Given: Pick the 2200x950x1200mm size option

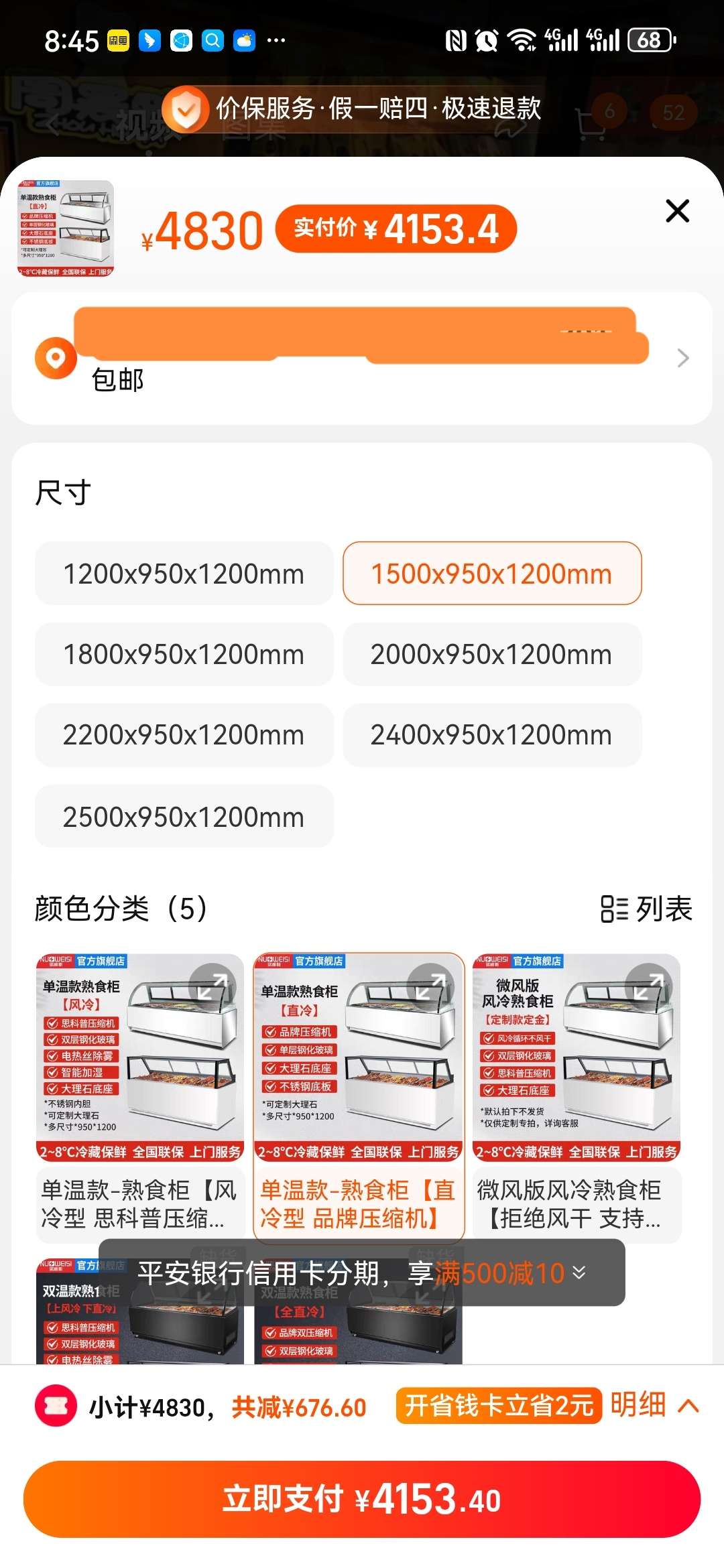Looking at the screenshot, I should point(184,735).
